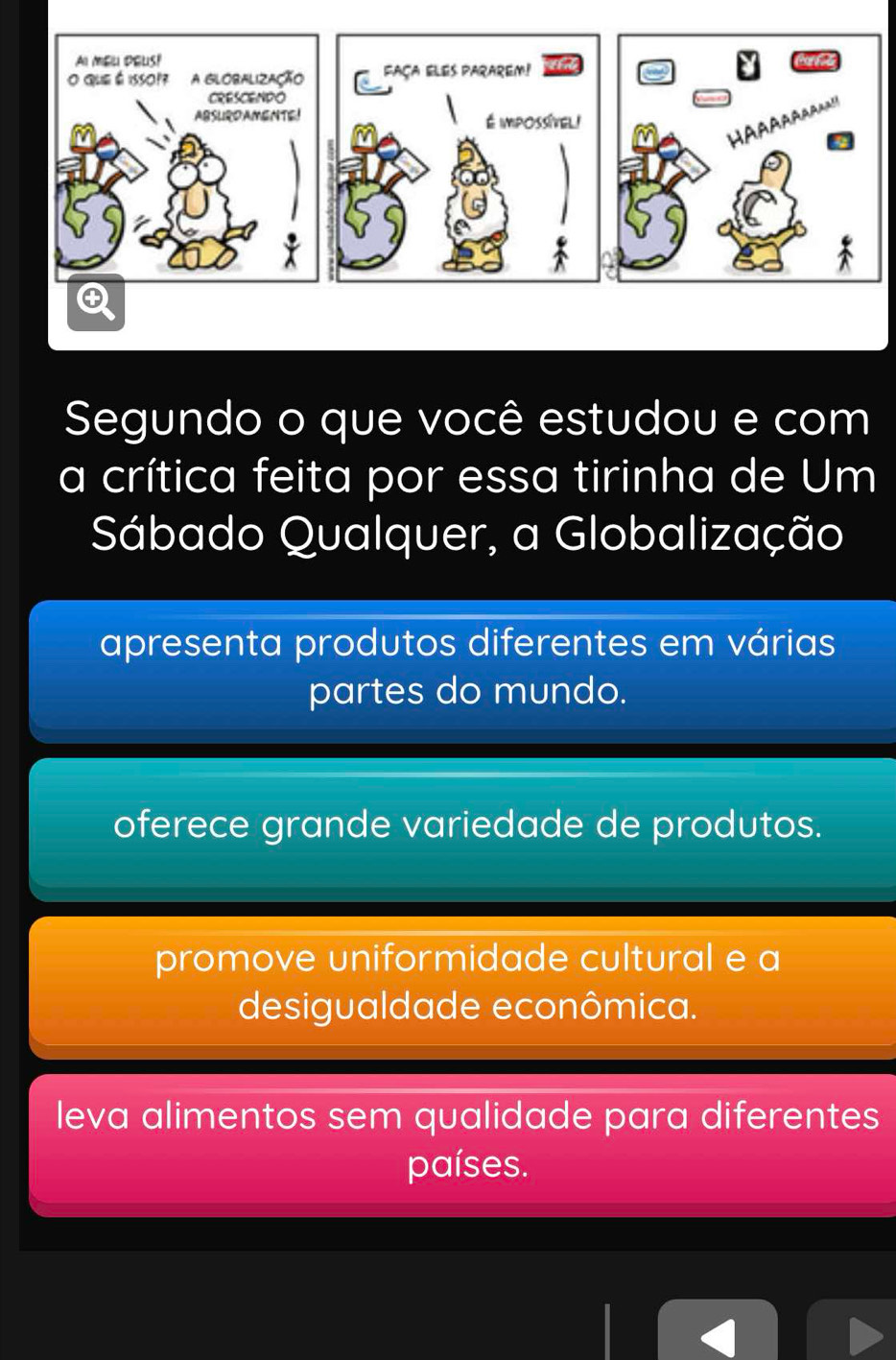Choose 'oferece grande variedade de produtos'
Viewport: 896px width, 1360px height.
[x=466, y=826]
